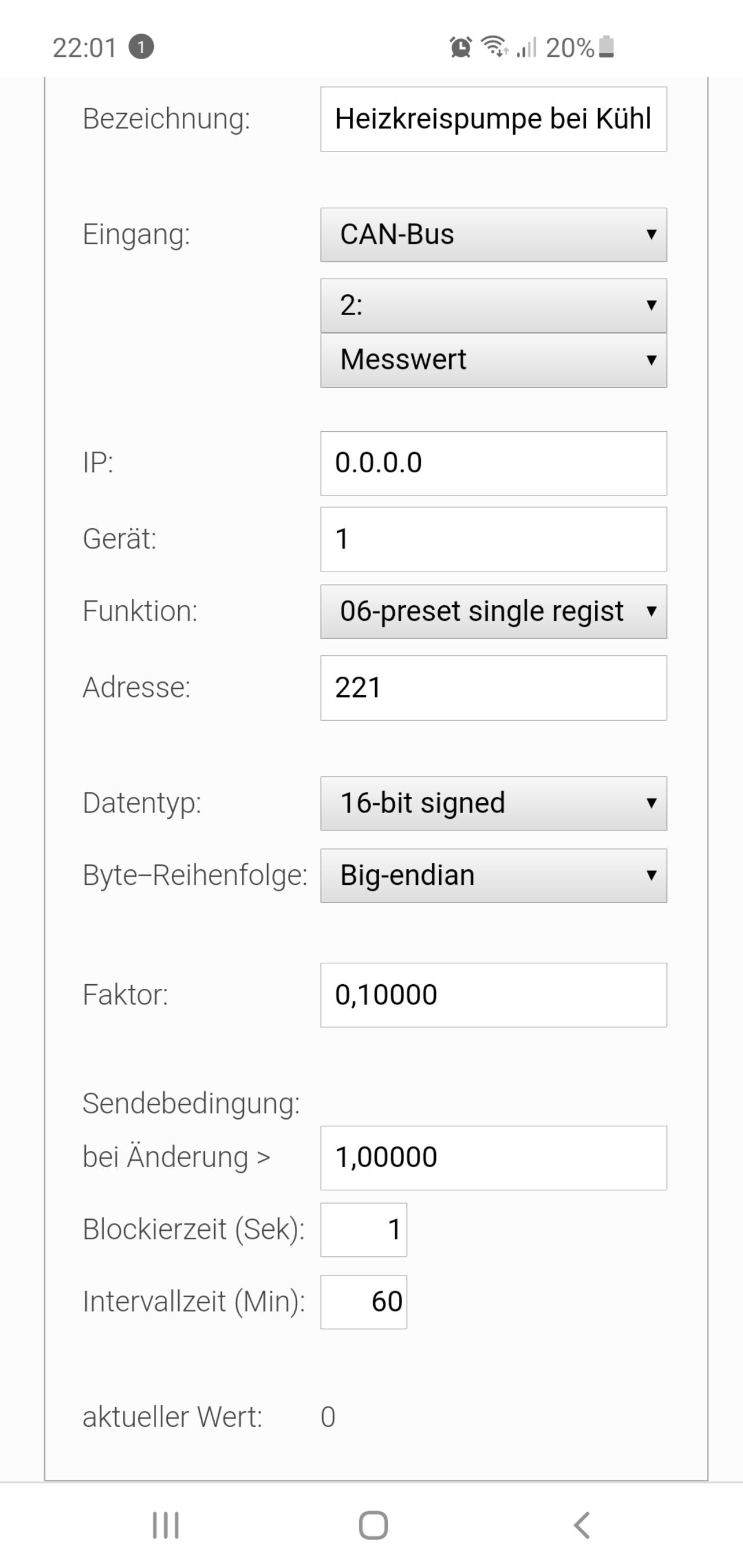Open the Funktion dropdown
This screenshot has width=743, height=1568.
[493, 612]
